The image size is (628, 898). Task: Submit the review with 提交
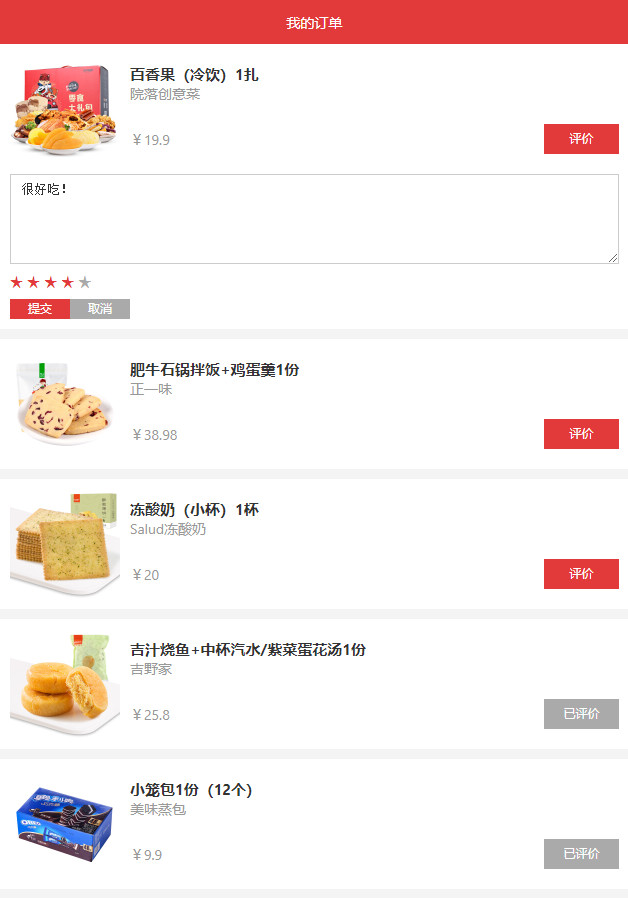[x=40, y=309]
